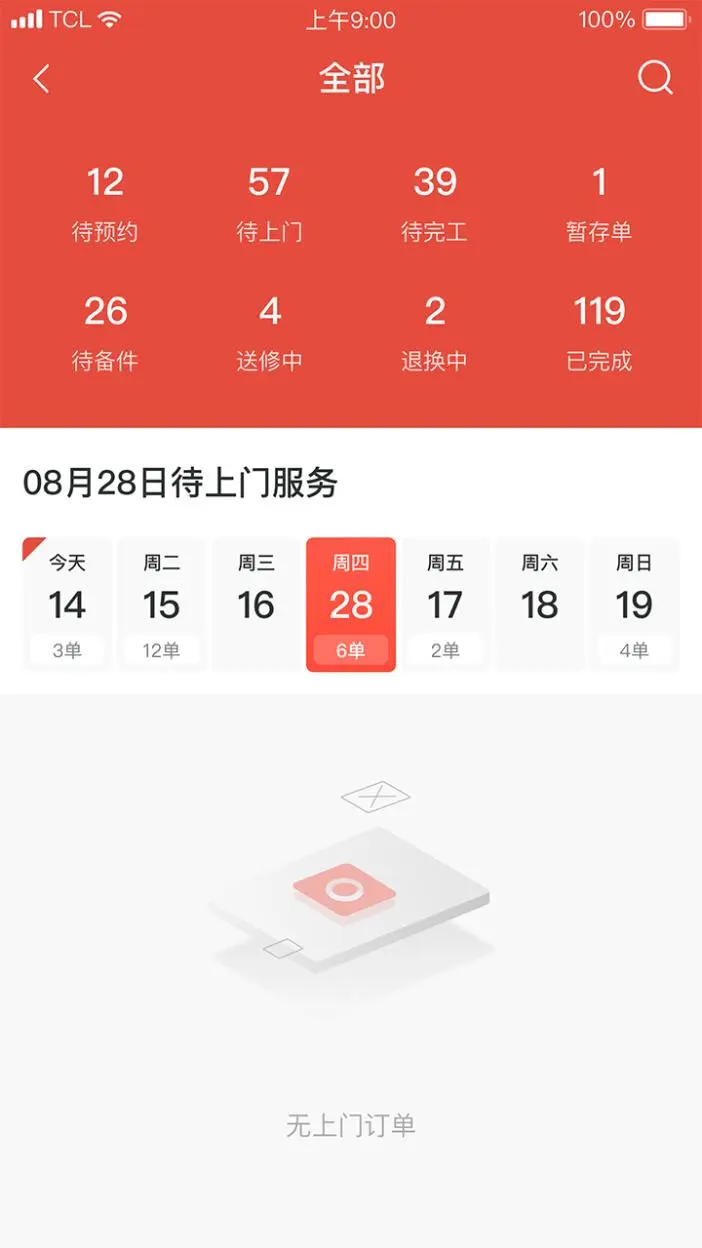View the 送修中 orders

[269, 332]
